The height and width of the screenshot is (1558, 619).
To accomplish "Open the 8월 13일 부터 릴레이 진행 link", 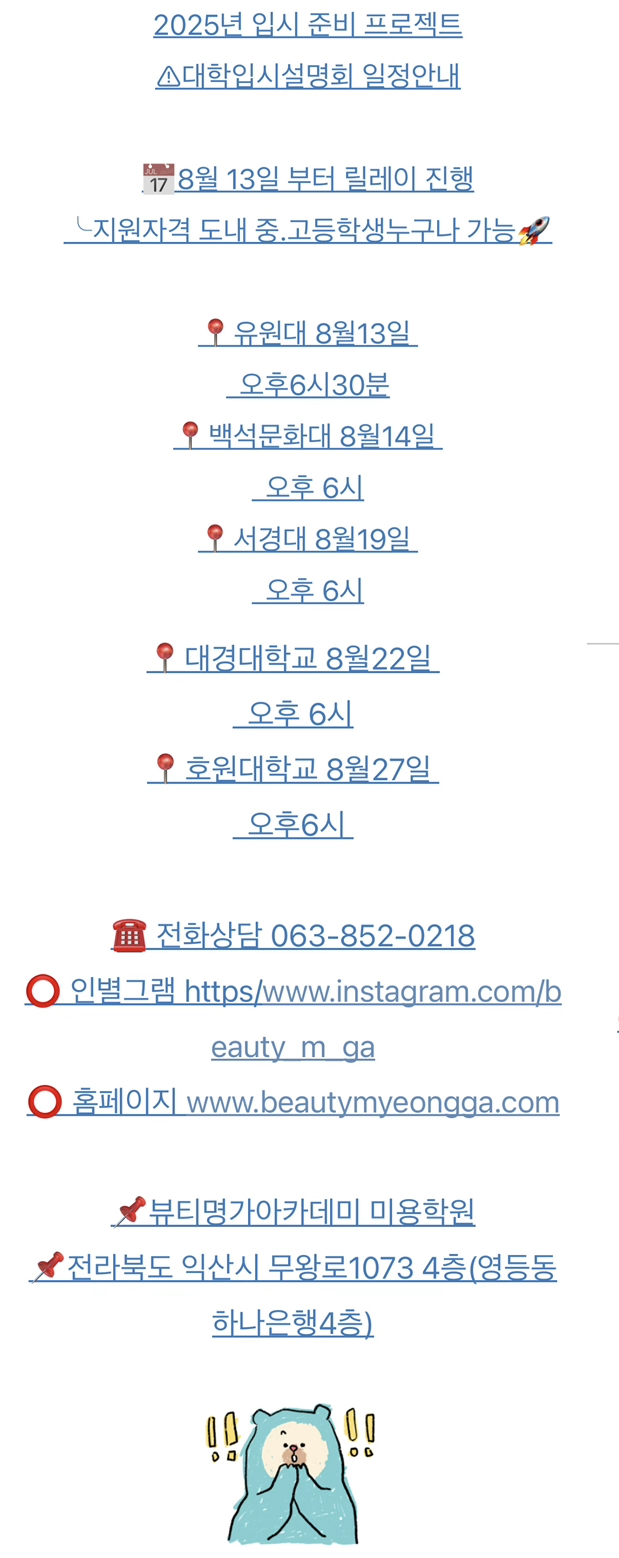I will (308, 180).
